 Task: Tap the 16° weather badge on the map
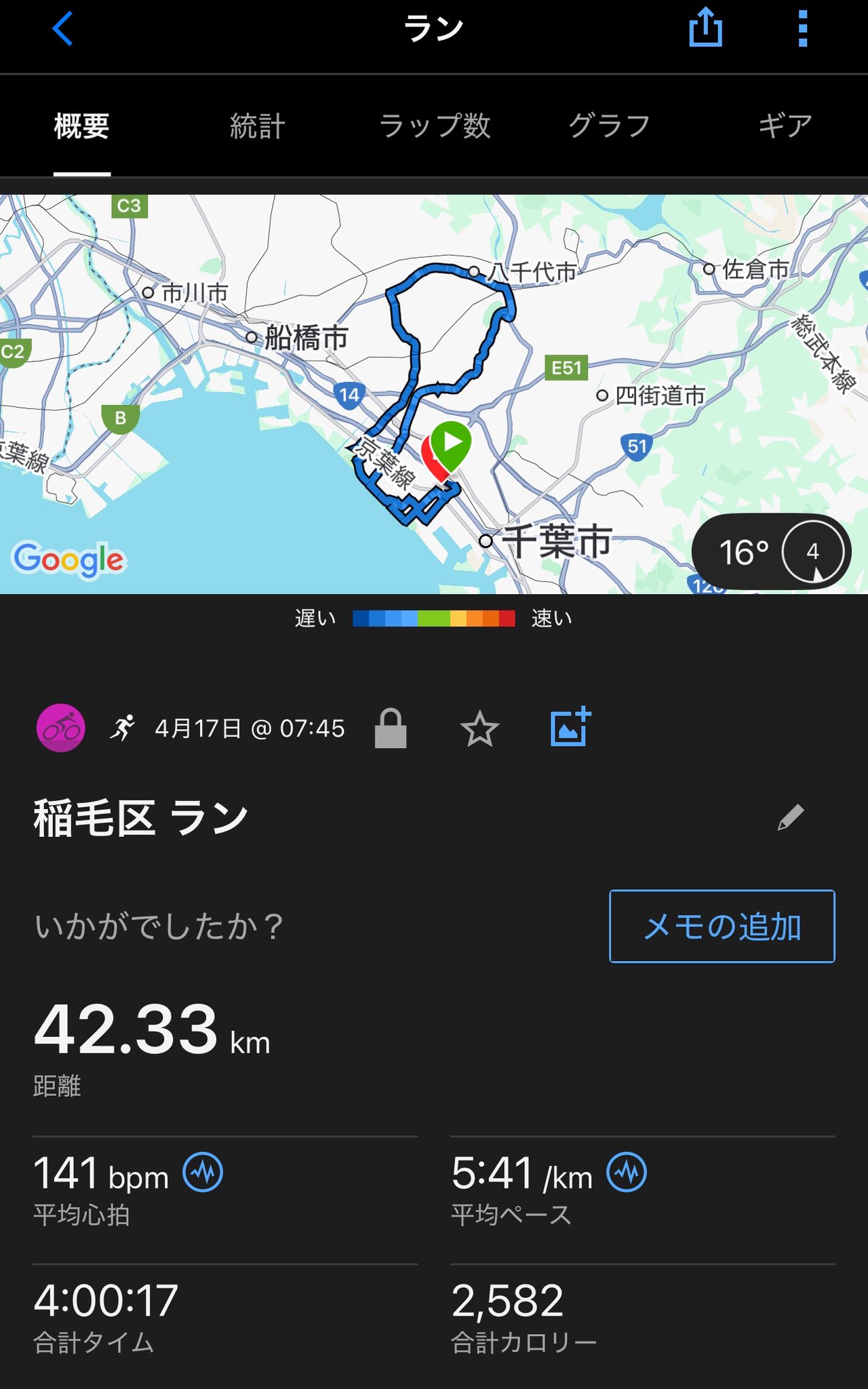(772, 552)
